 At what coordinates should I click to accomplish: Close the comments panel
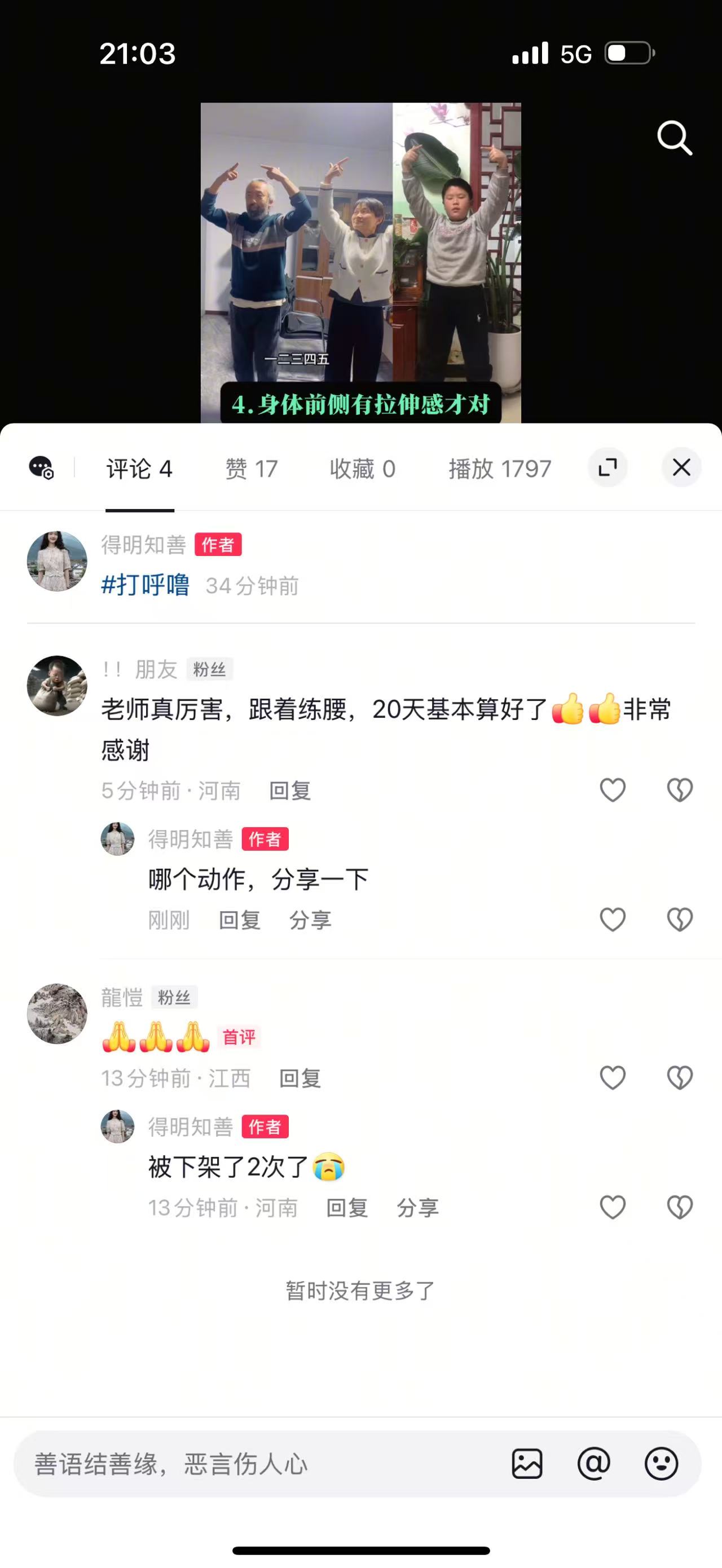tap(681, 467)
